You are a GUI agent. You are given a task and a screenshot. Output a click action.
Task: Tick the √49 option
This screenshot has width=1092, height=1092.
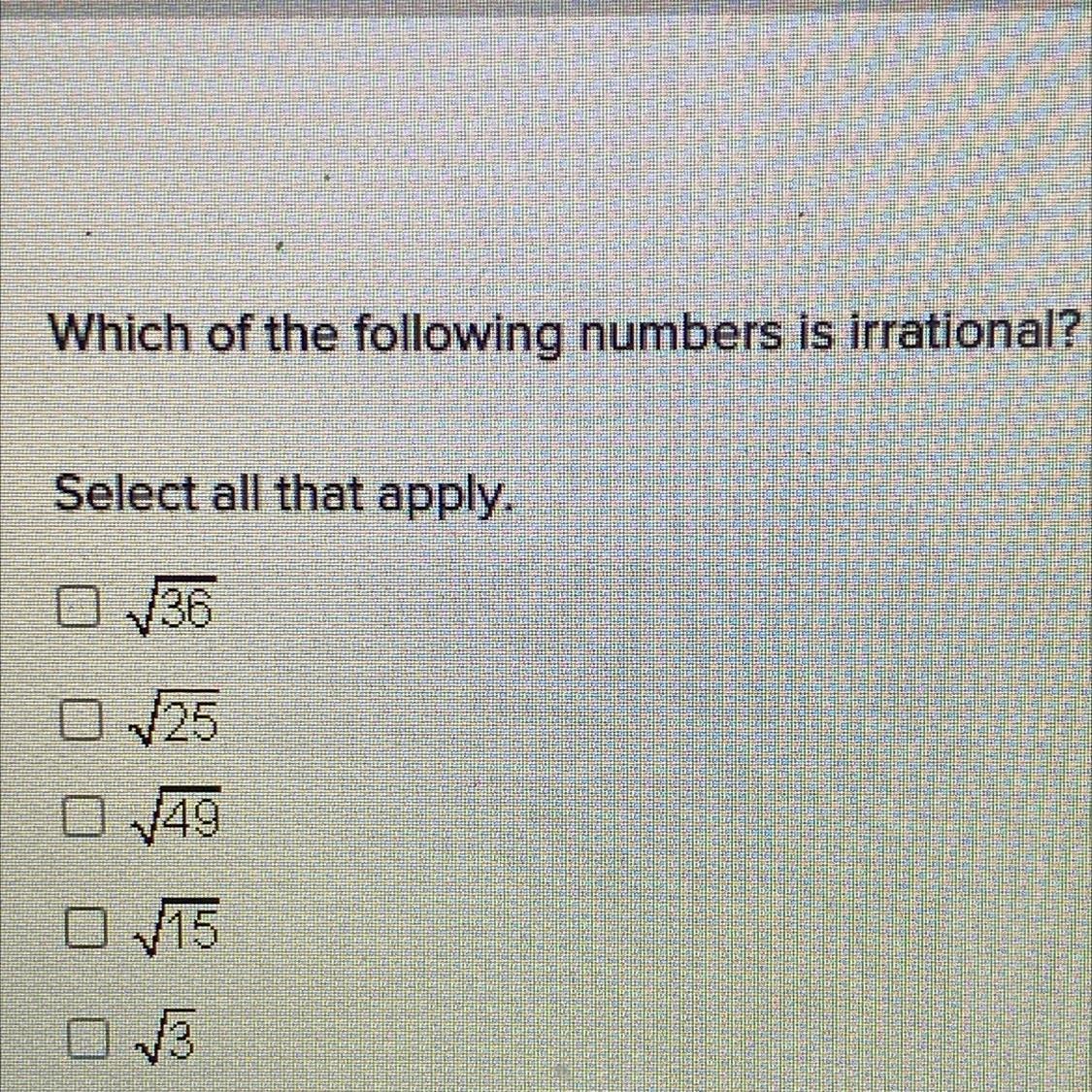click(x=83, y=814)
